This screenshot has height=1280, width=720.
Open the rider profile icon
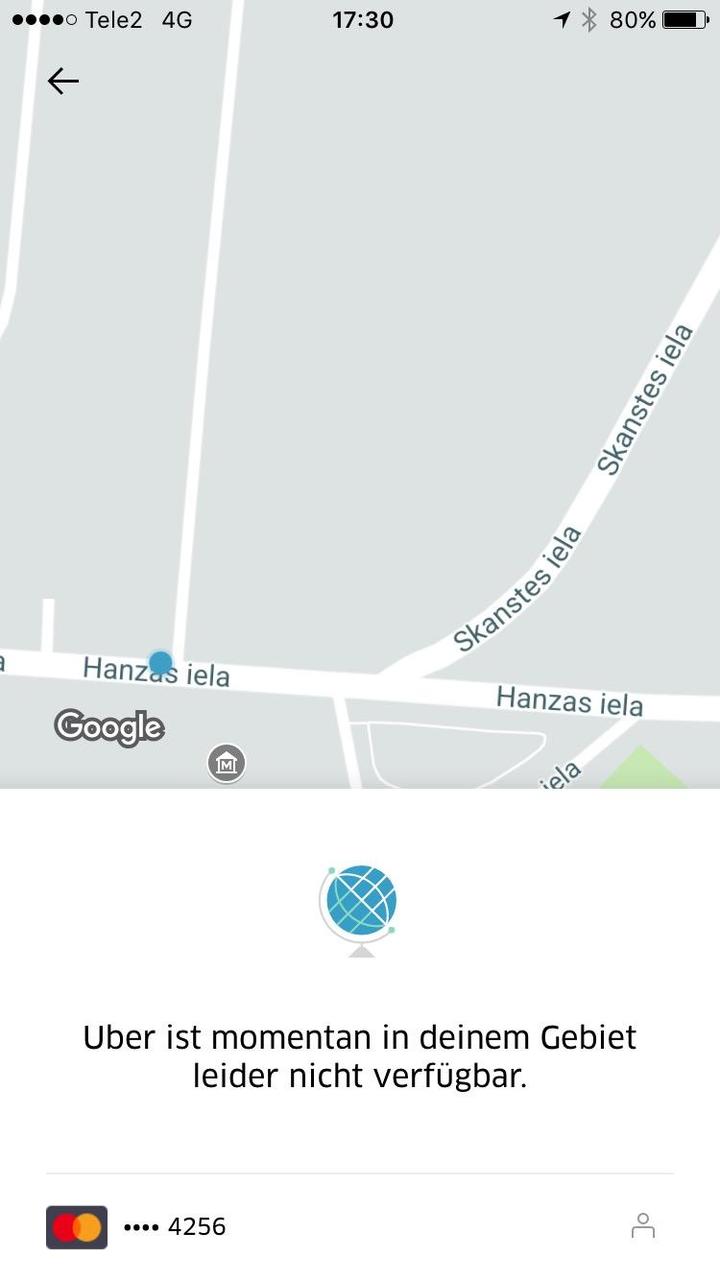(643, 1226)
